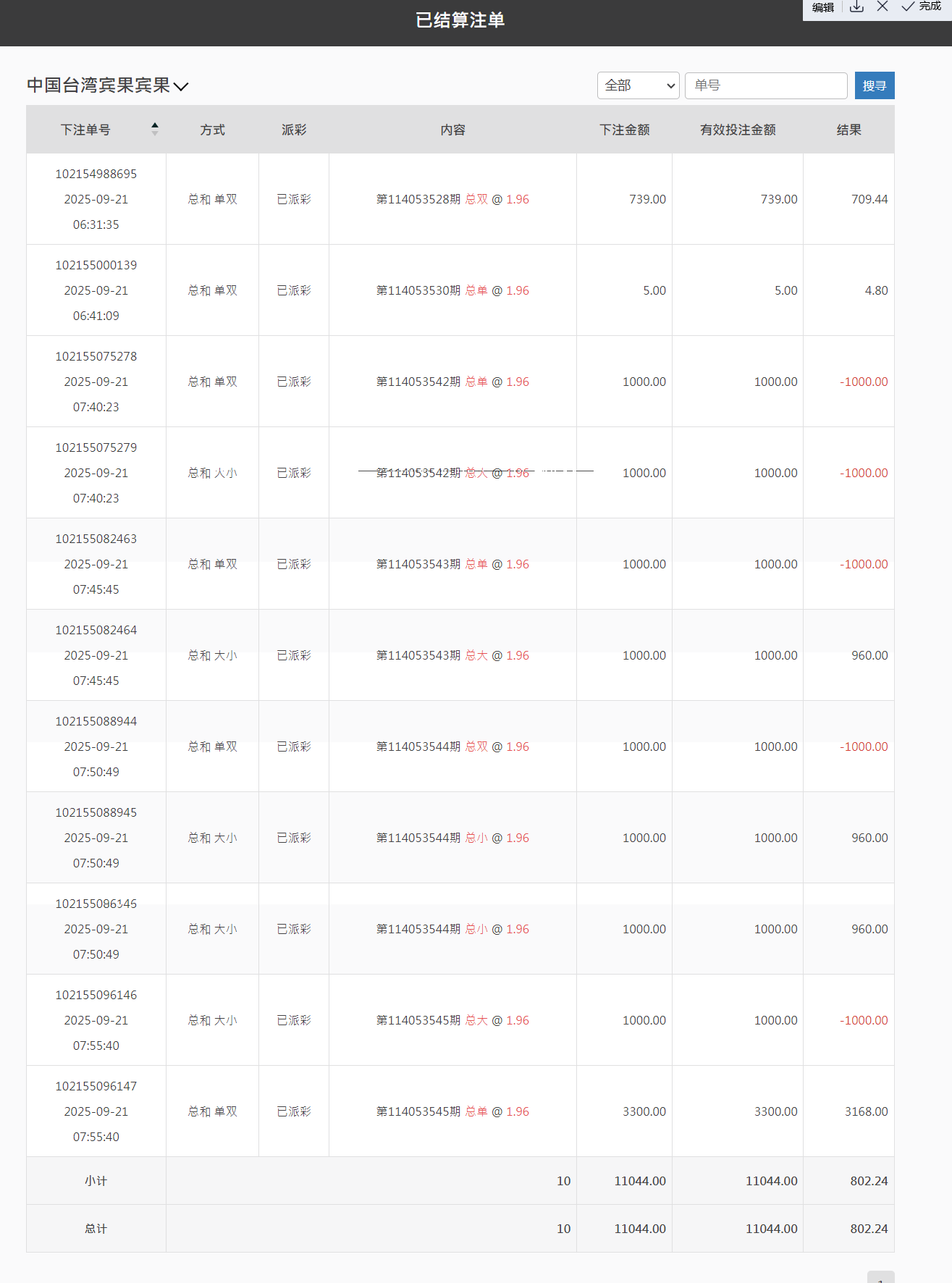Image resolution: width=952 pixels, height=1283 pixels.
Task: Click the 已结算注单 title bar
Action: pos(460,20)
